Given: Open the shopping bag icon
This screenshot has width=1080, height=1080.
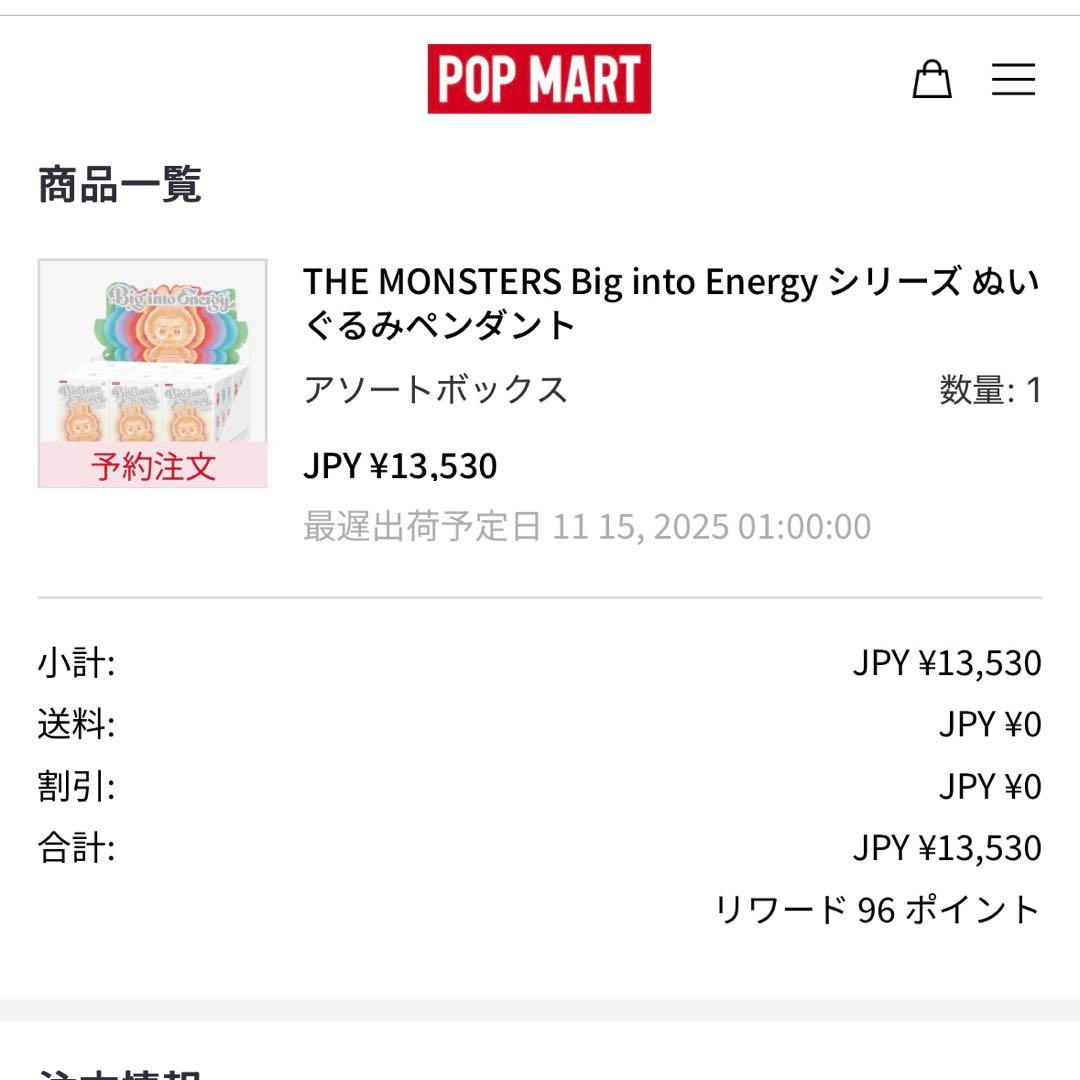Looking at the screenshot, I should [x=931, y=79].
